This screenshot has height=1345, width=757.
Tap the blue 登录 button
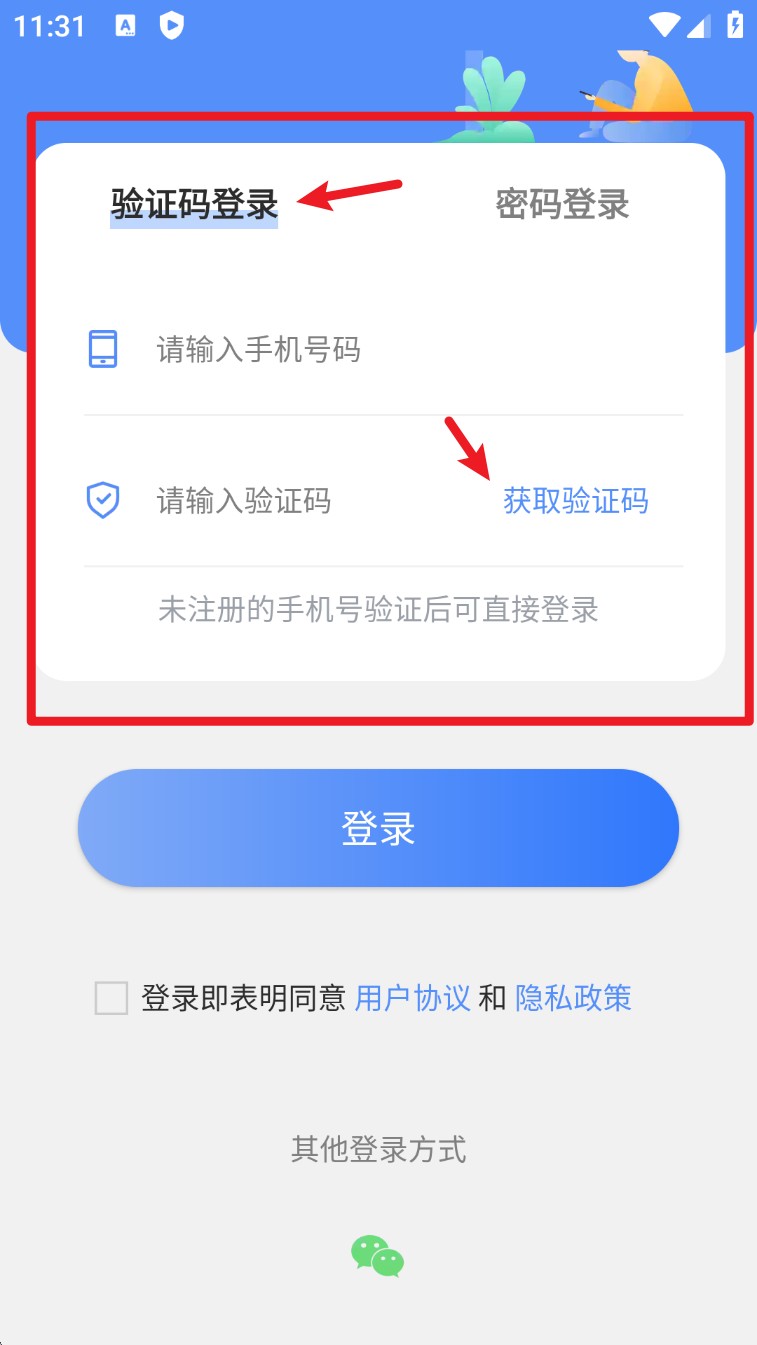[x=378, y=828]
